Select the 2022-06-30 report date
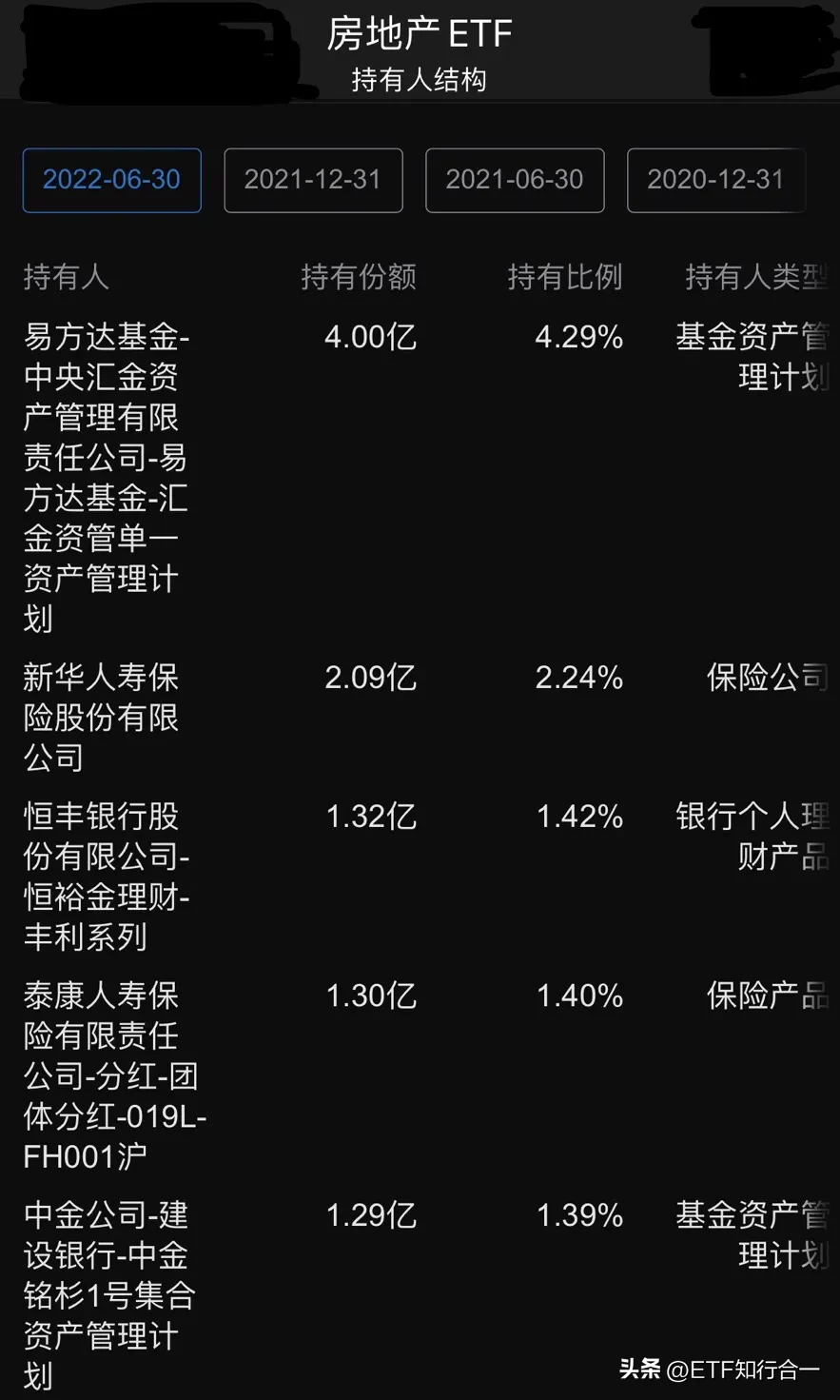This screenshot has width=840, height=1400. click(111, 180)
